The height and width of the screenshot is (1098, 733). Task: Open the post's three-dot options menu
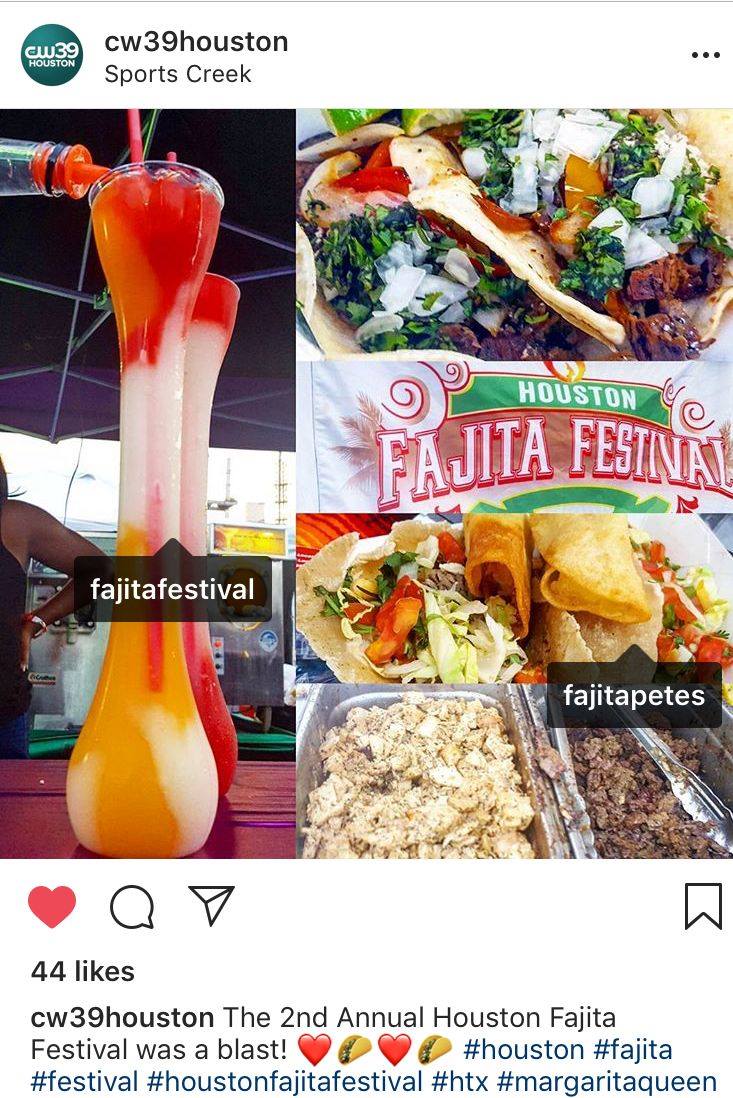705,56
